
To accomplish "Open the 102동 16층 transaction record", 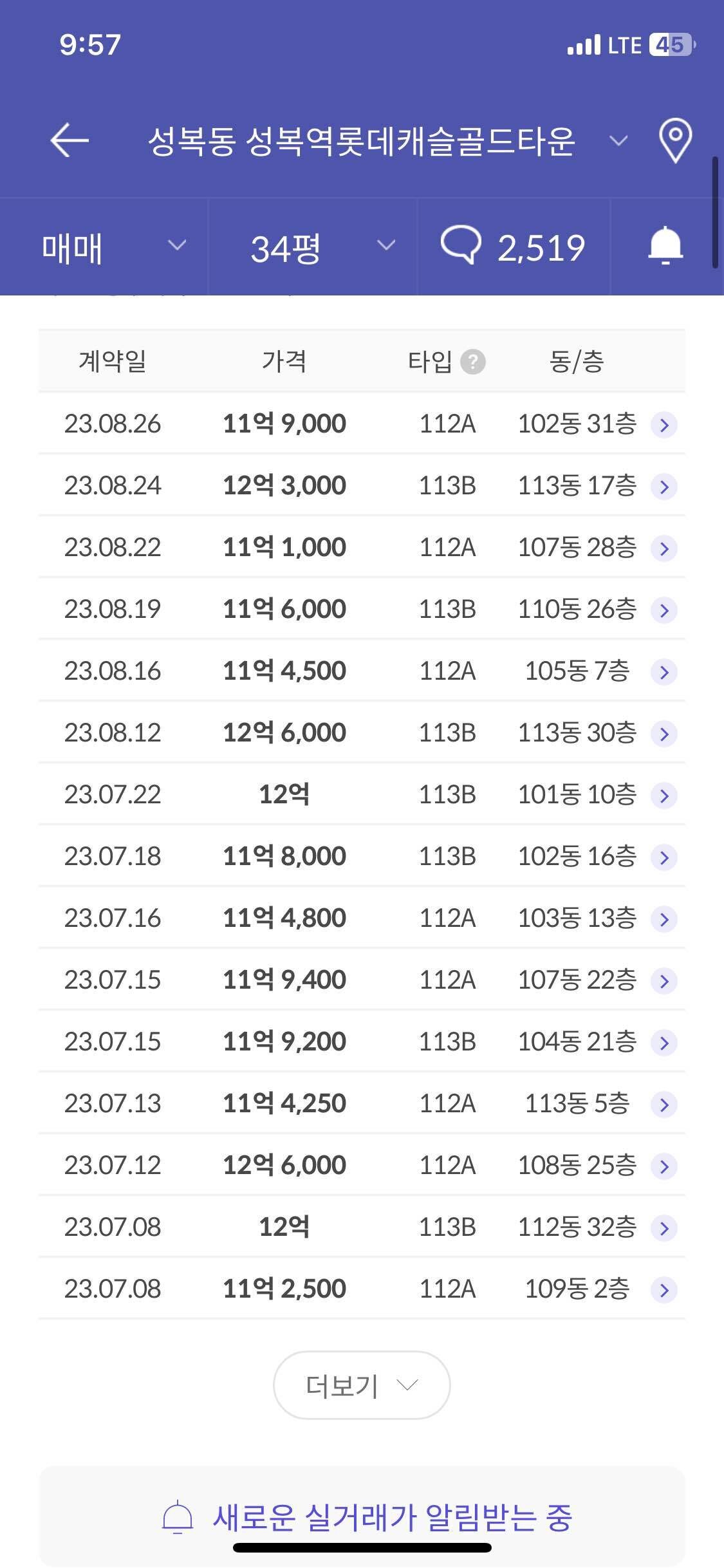I will pyautogui.click(x=664, y=856).
